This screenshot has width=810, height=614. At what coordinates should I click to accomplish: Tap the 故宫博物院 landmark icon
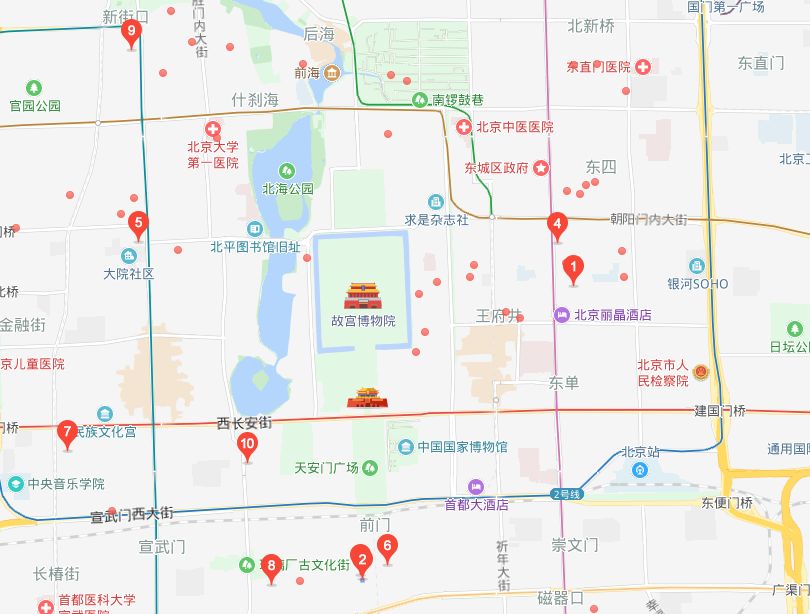click(x=363, y=297)
